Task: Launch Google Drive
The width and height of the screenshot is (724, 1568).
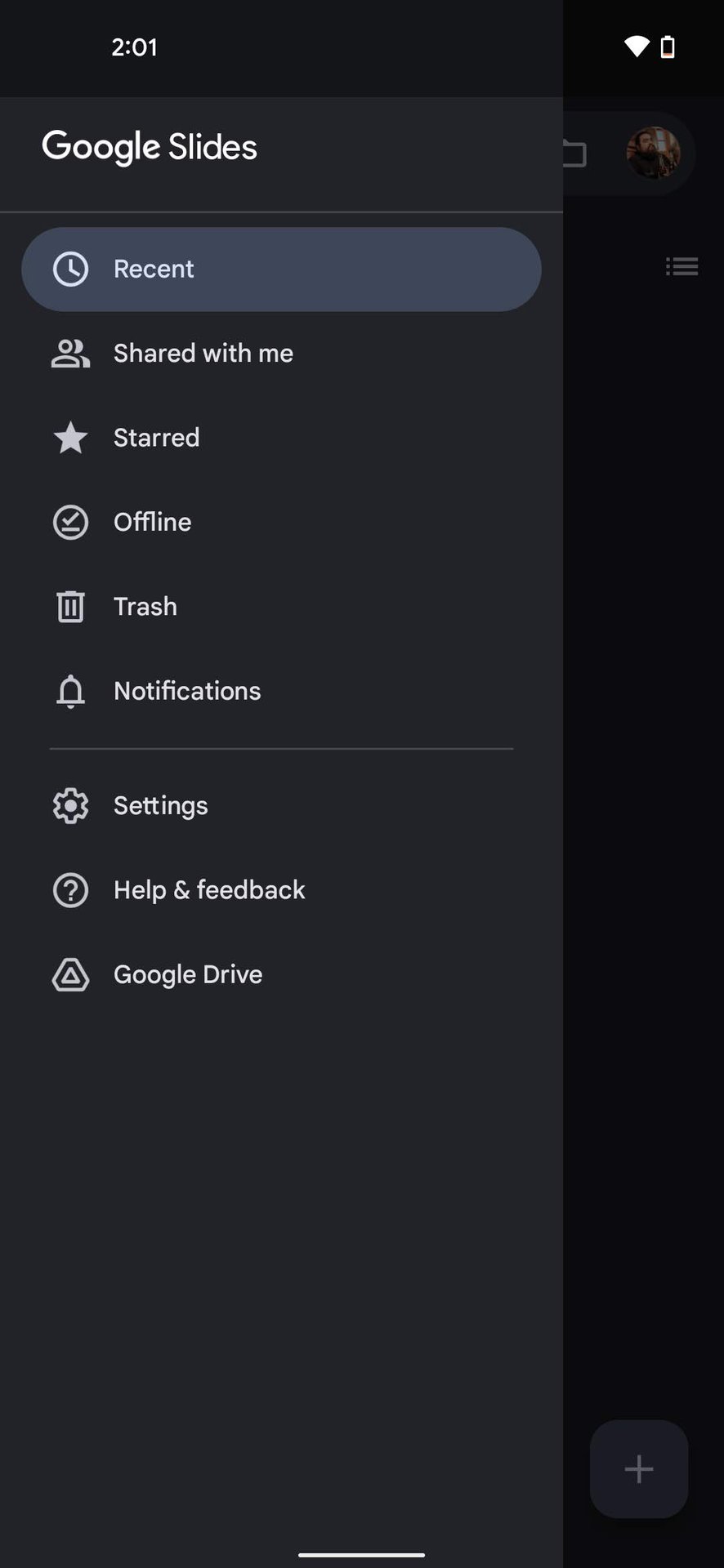Action: [x=187, y=974]
